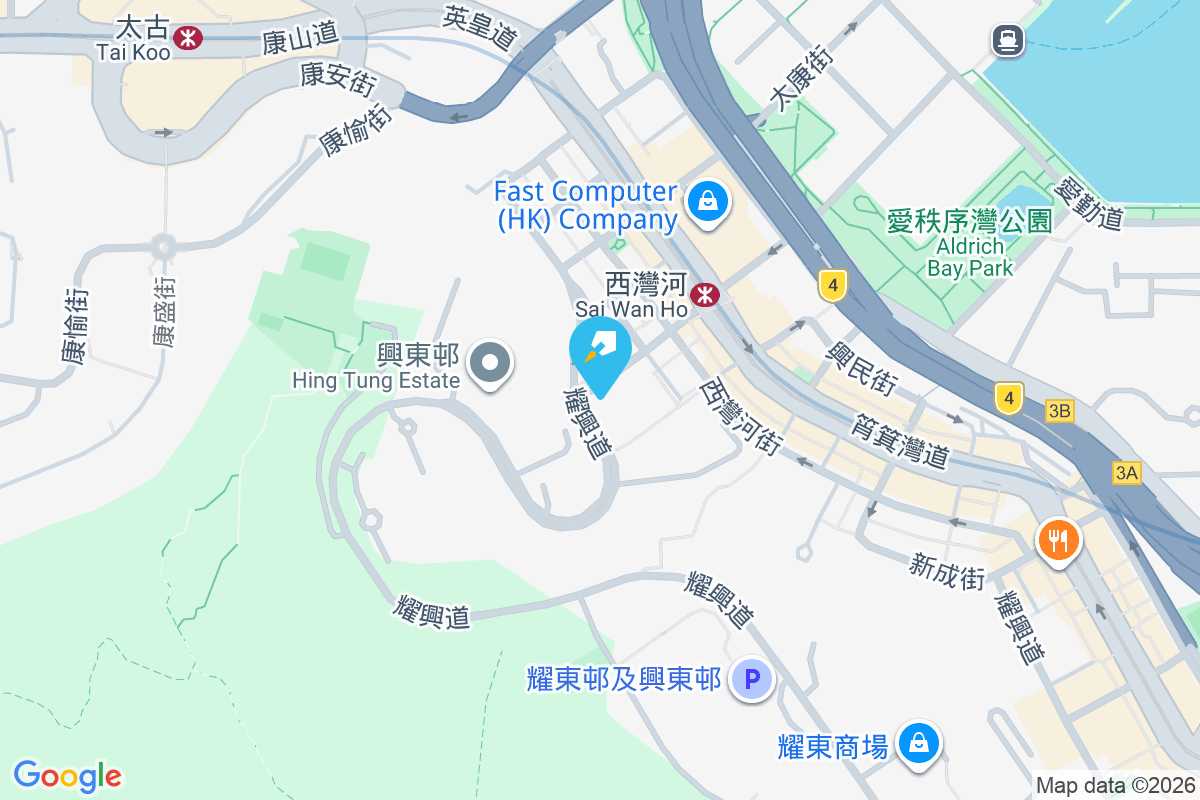Tap the Fast Computer (HK) Company shop pin

(708, 202)
